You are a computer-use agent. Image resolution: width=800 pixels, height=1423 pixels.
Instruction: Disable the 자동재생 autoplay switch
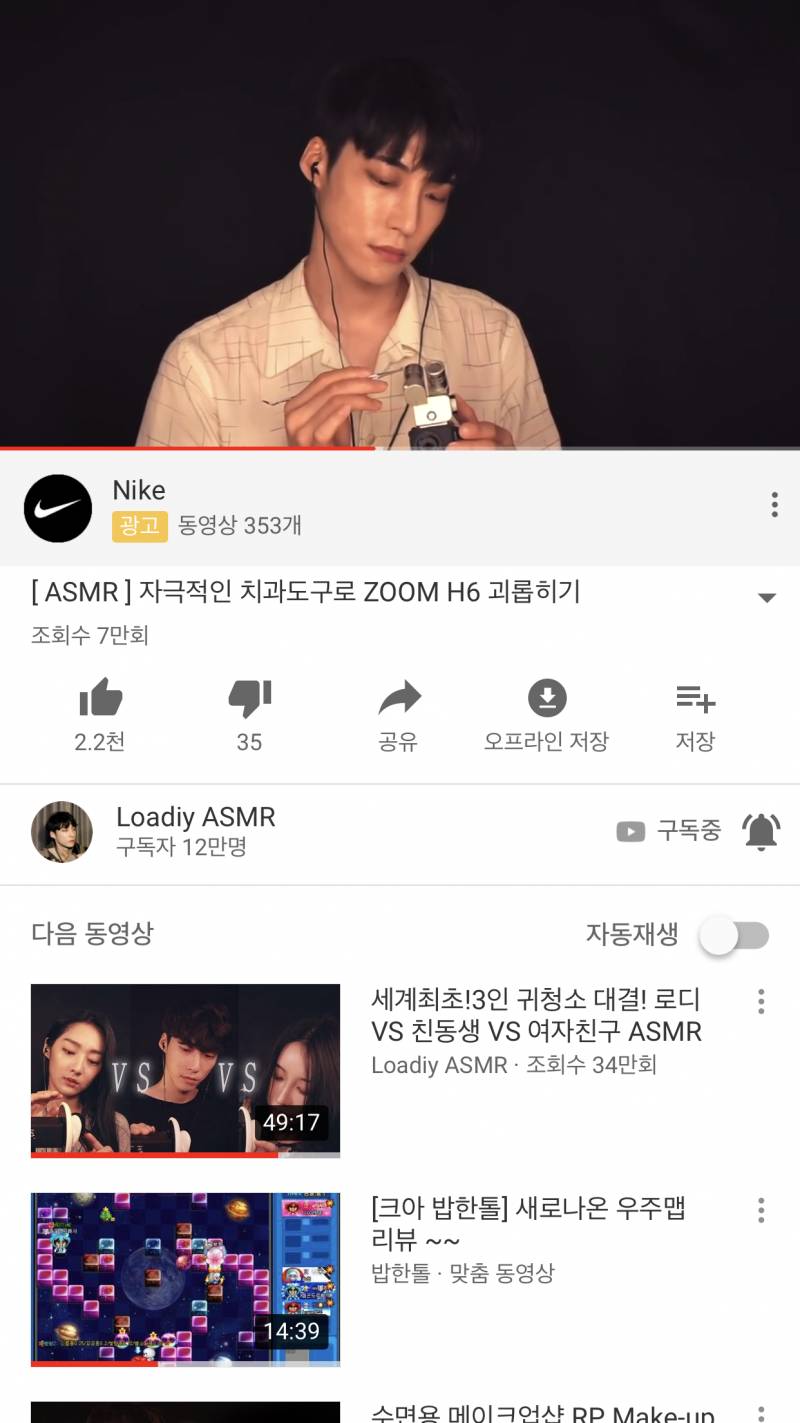pos(736,934)
